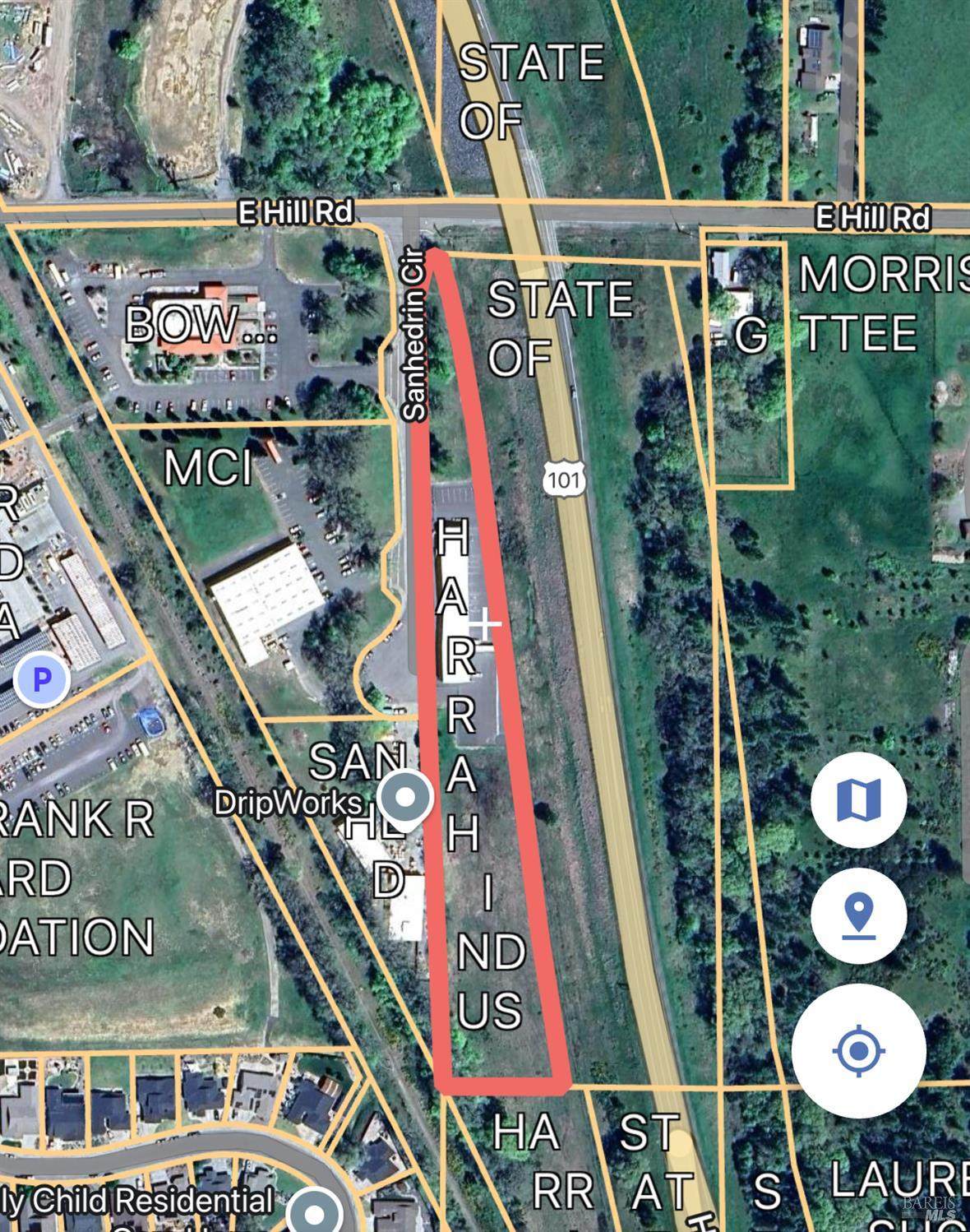Select the blue parking marker
The height and width of the screenshot is (1232, 970).
(41, 680)
